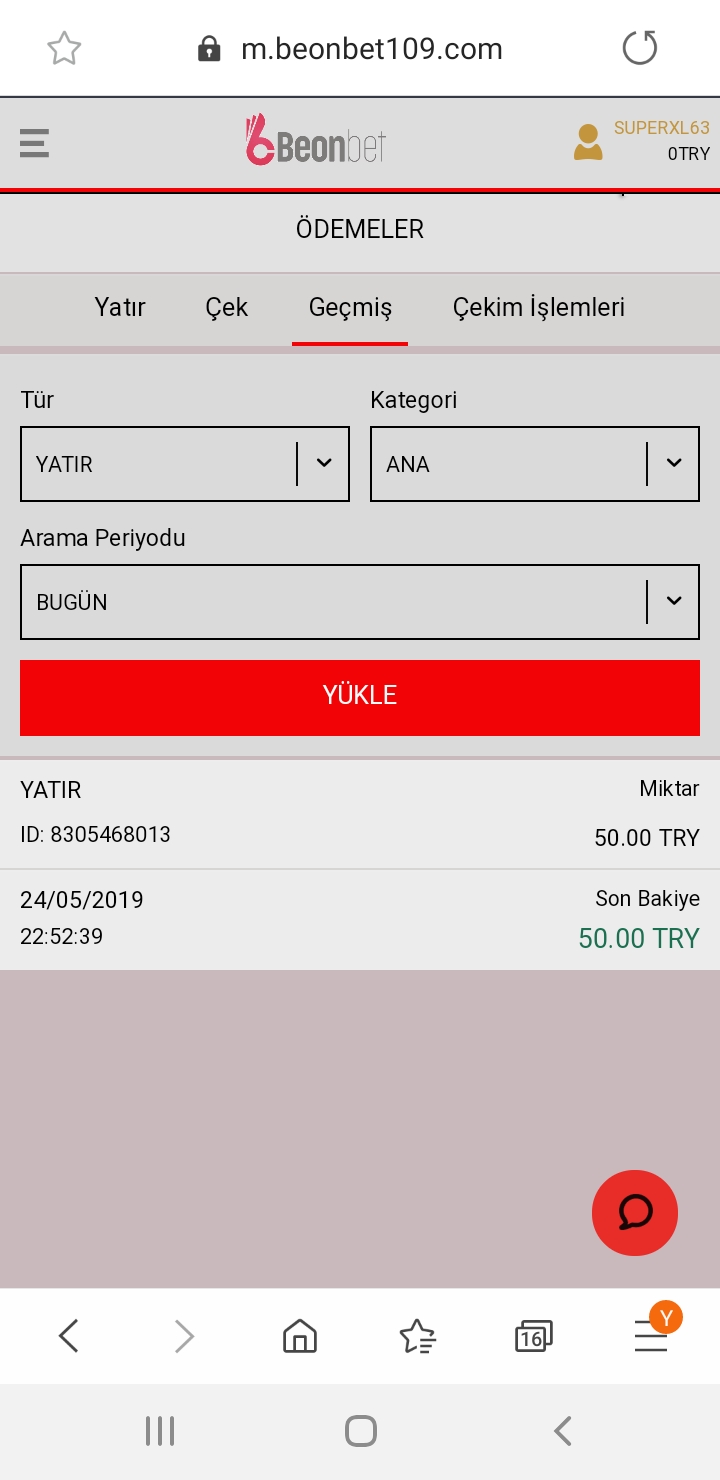Tap the system home button
The width and height of the screenshot is (720, 1480).
click(x=360, y=1431)
